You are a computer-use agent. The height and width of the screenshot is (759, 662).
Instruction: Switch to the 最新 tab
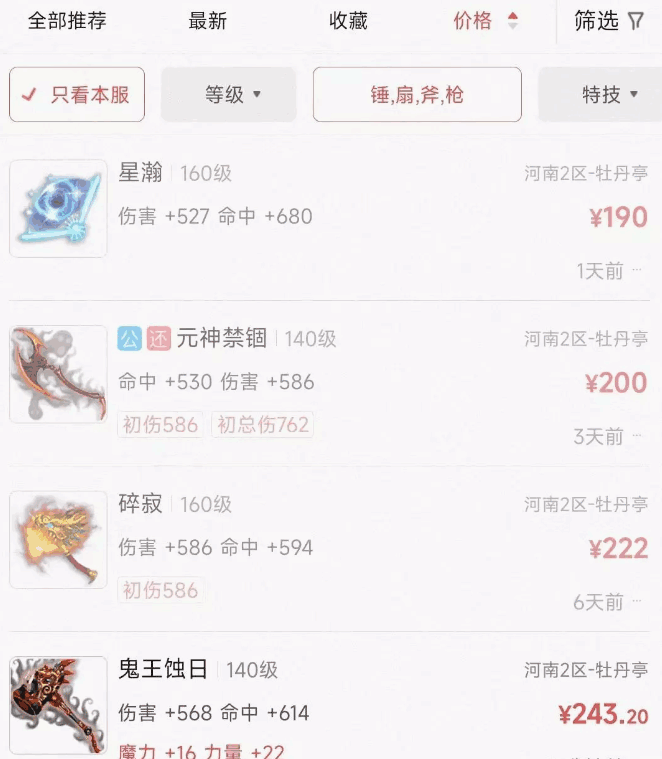click(208, 21)
